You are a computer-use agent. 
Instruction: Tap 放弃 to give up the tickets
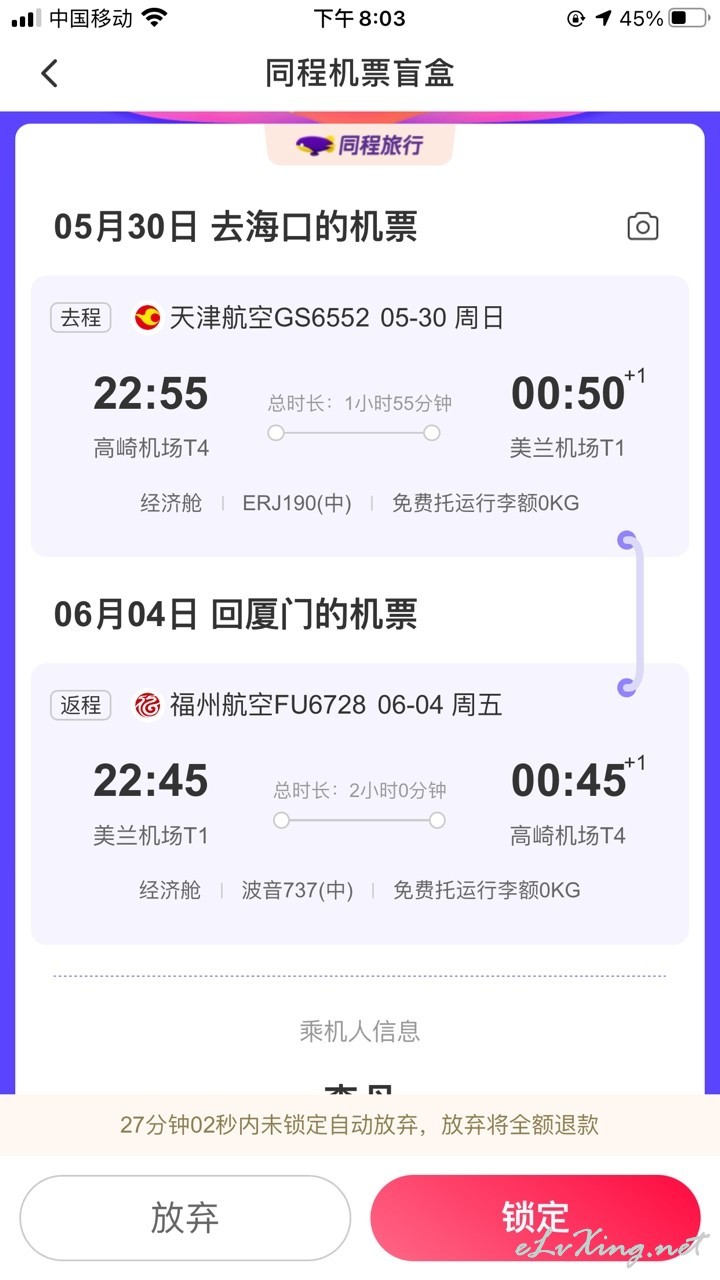pos(185,1217)
